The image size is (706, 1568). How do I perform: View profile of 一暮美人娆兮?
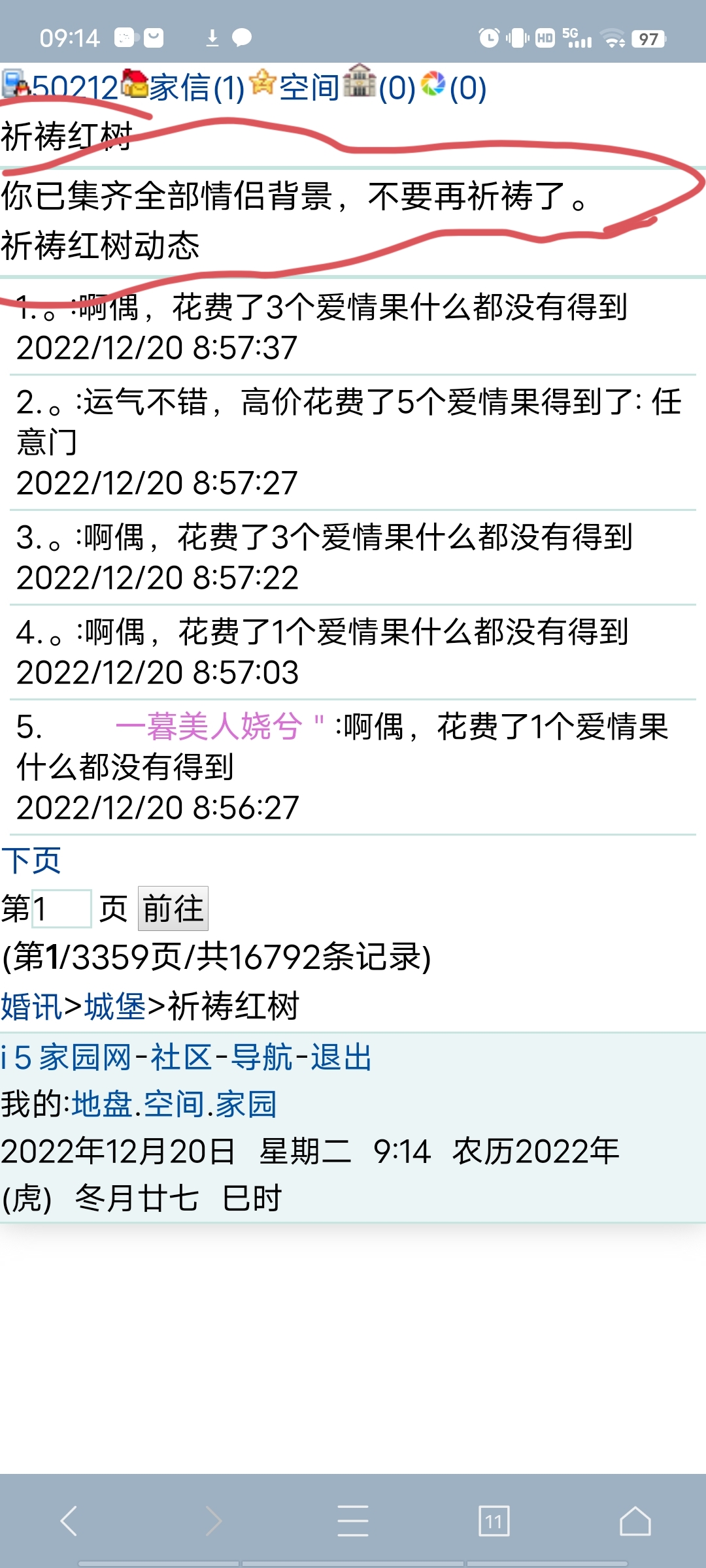click(x=209, y=727)
